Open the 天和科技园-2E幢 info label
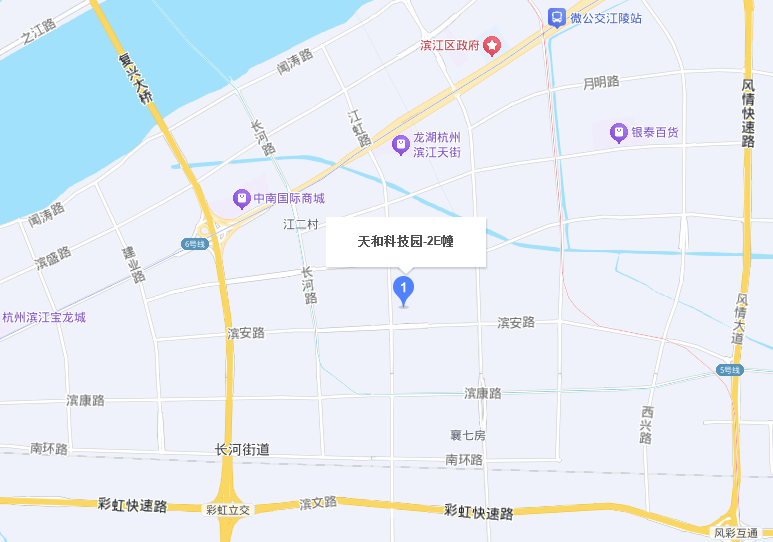Image resolution: width=773 pixels, height=542 pixels. pyautogui.click(x=406, y=241)
